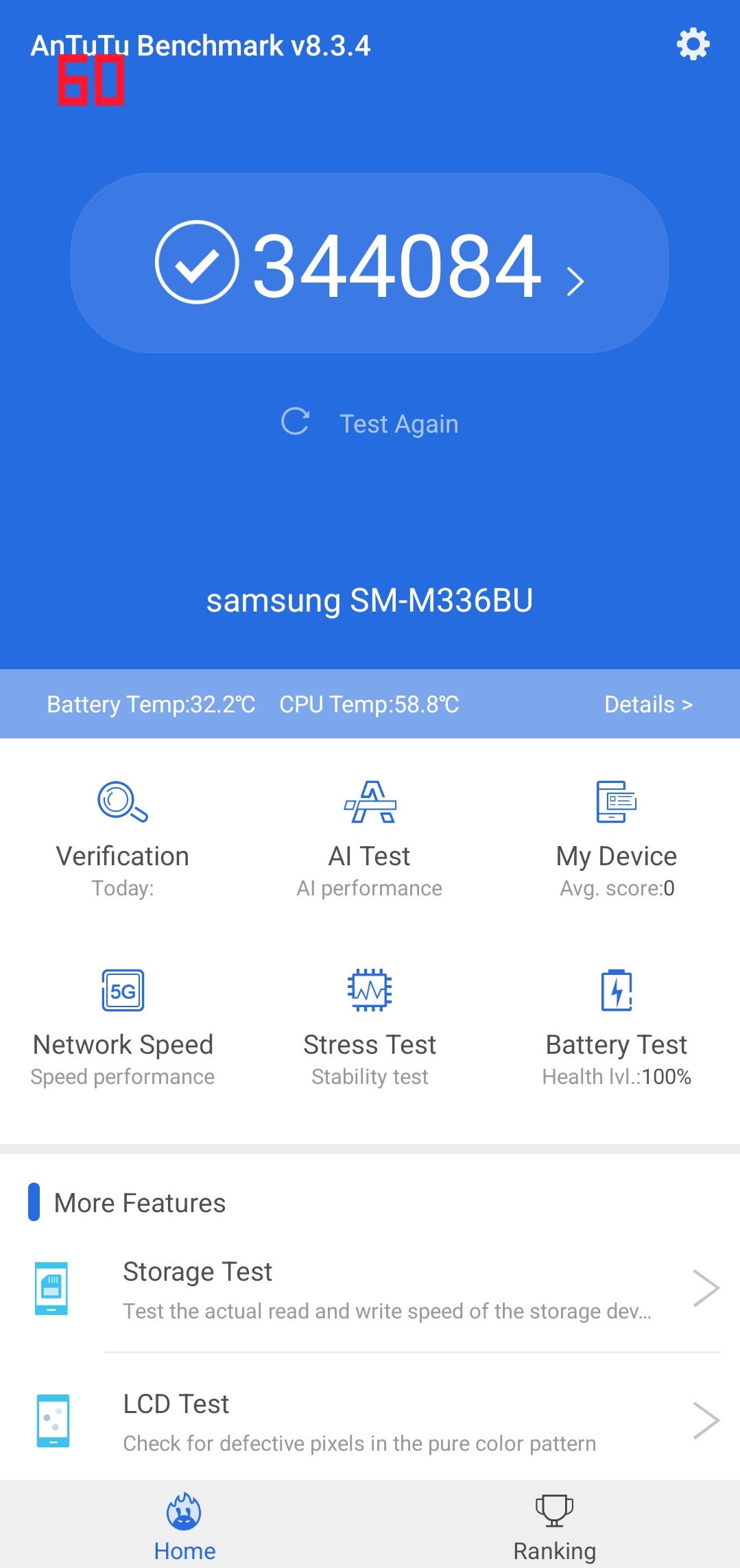Switch to the Ranking tab
The width and height of the screenshot is (740, 1568).
554,1527
